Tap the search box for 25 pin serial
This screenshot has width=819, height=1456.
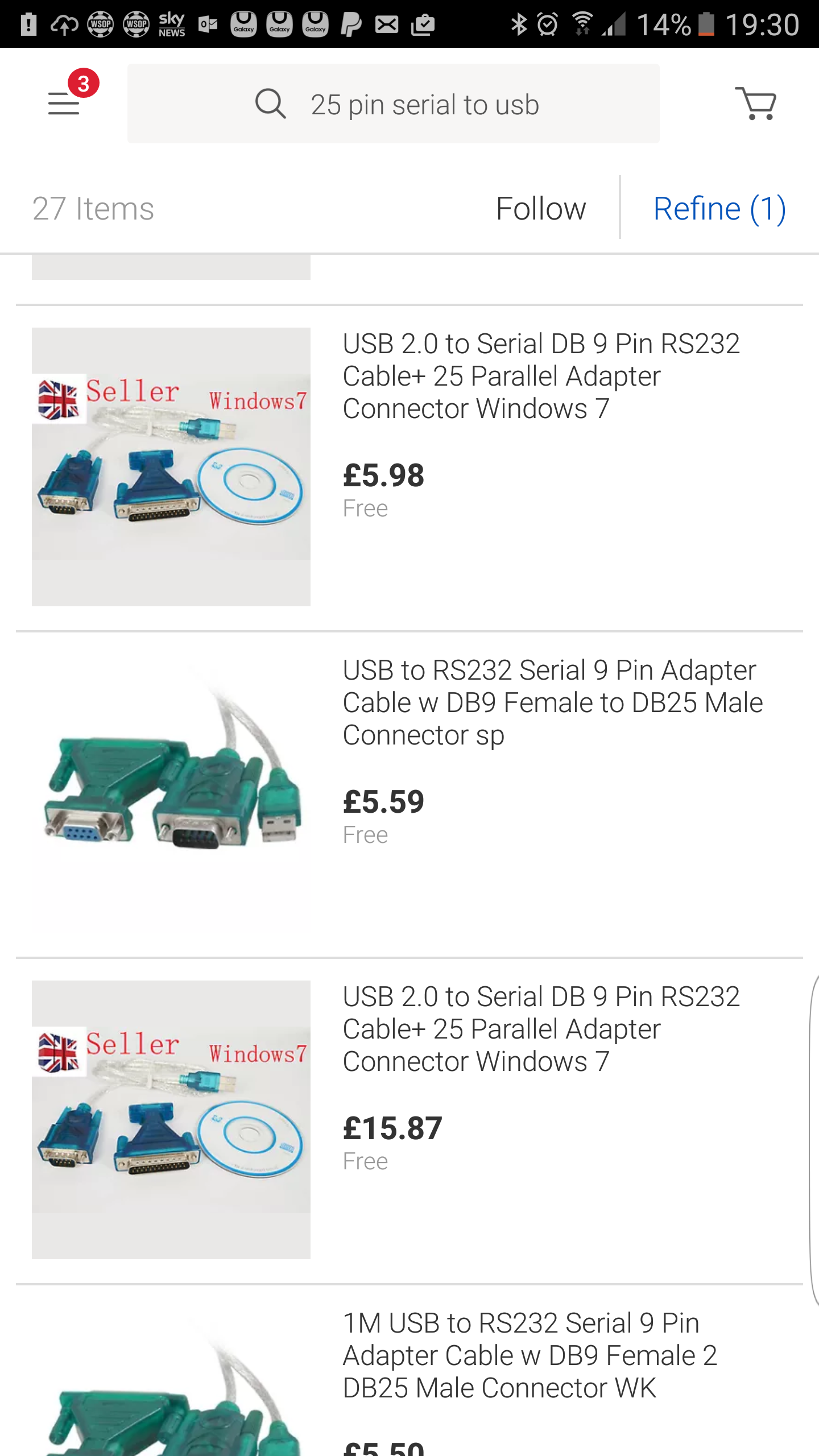(394, 104)
